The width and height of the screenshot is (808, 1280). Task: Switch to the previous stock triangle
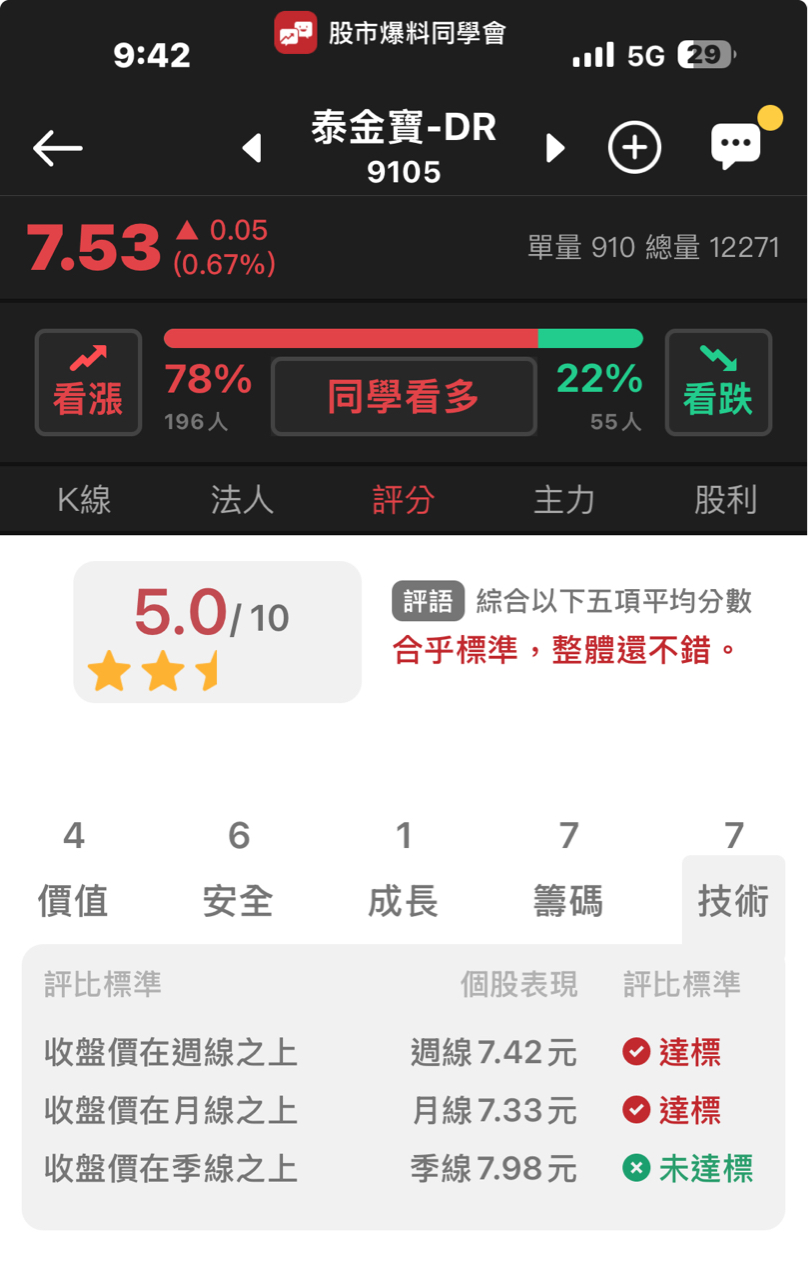[x=252, y=149]
